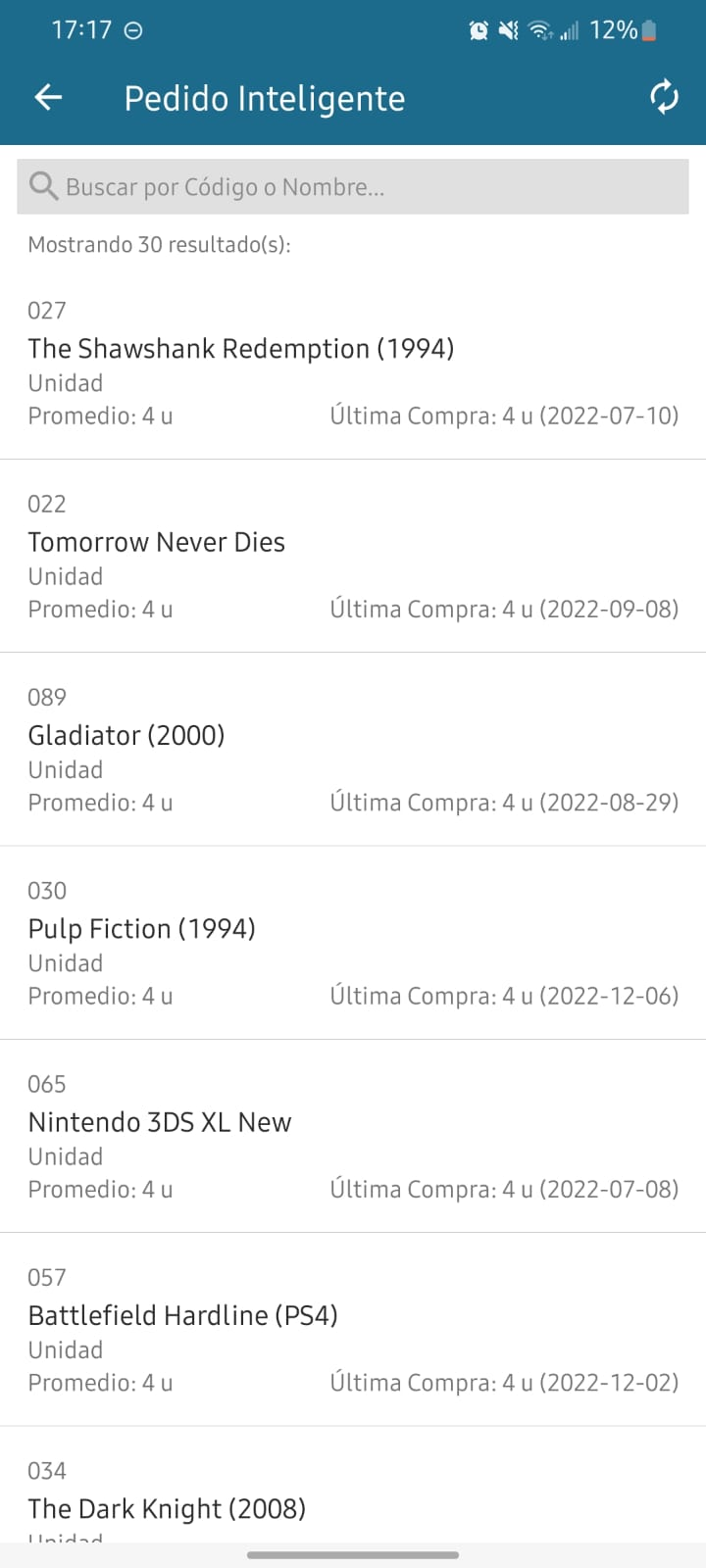
Task: Open The Dark Knight (2008) entry
Action: point(353,1499)
